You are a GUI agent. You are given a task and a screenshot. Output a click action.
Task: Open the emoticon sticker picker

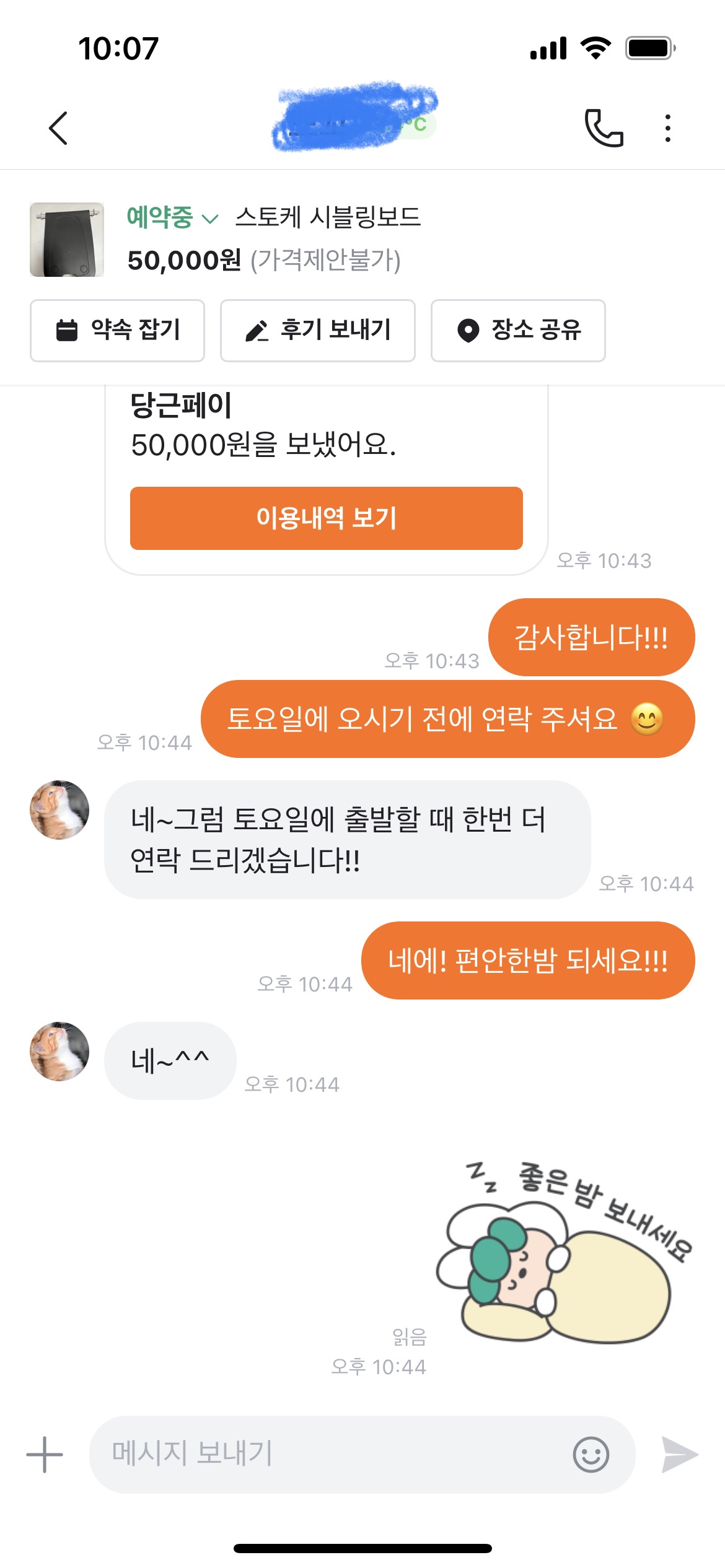pyautogui.click(x=591, y=1454)
